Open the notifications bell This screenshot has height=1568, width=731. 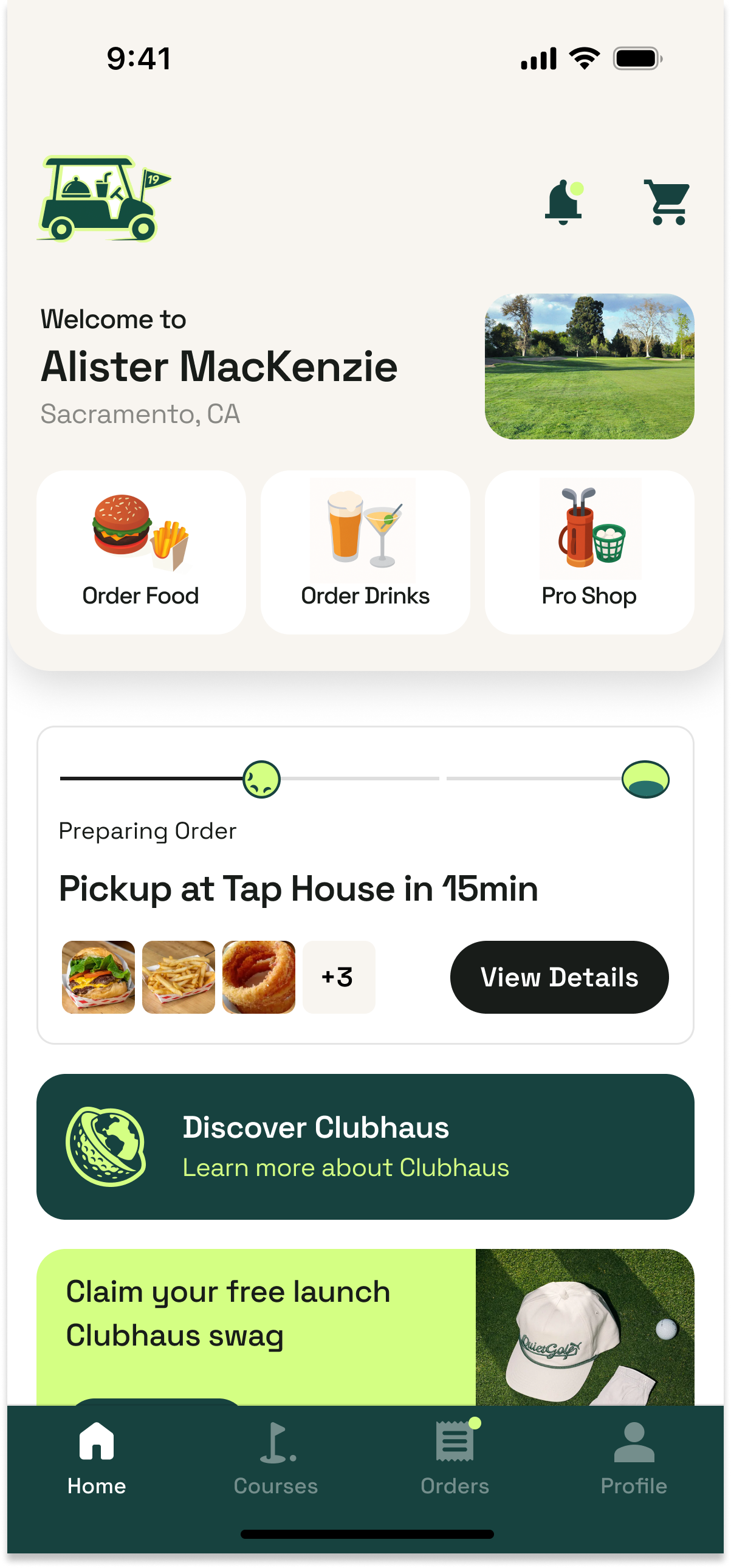564,203
